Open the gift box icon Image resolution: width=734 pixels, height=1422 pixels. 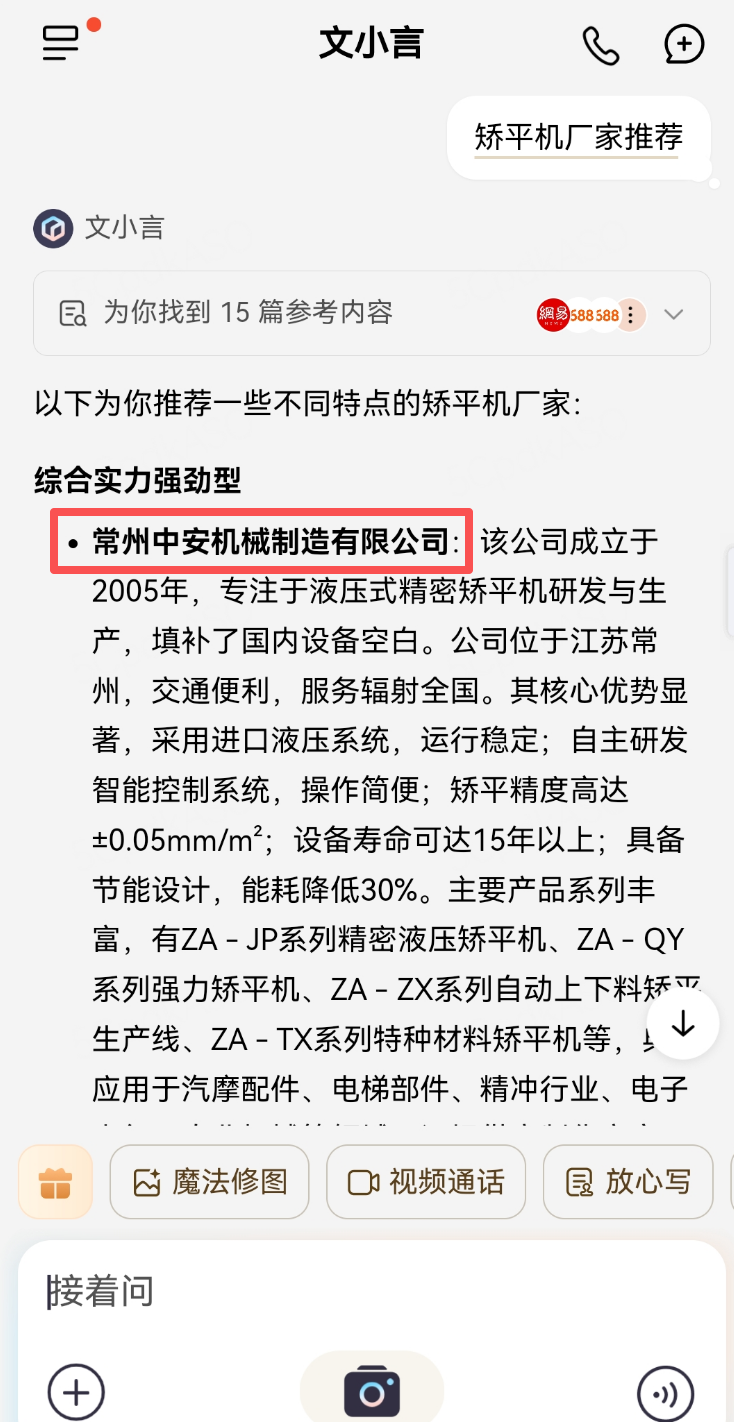pos(56,1182)
